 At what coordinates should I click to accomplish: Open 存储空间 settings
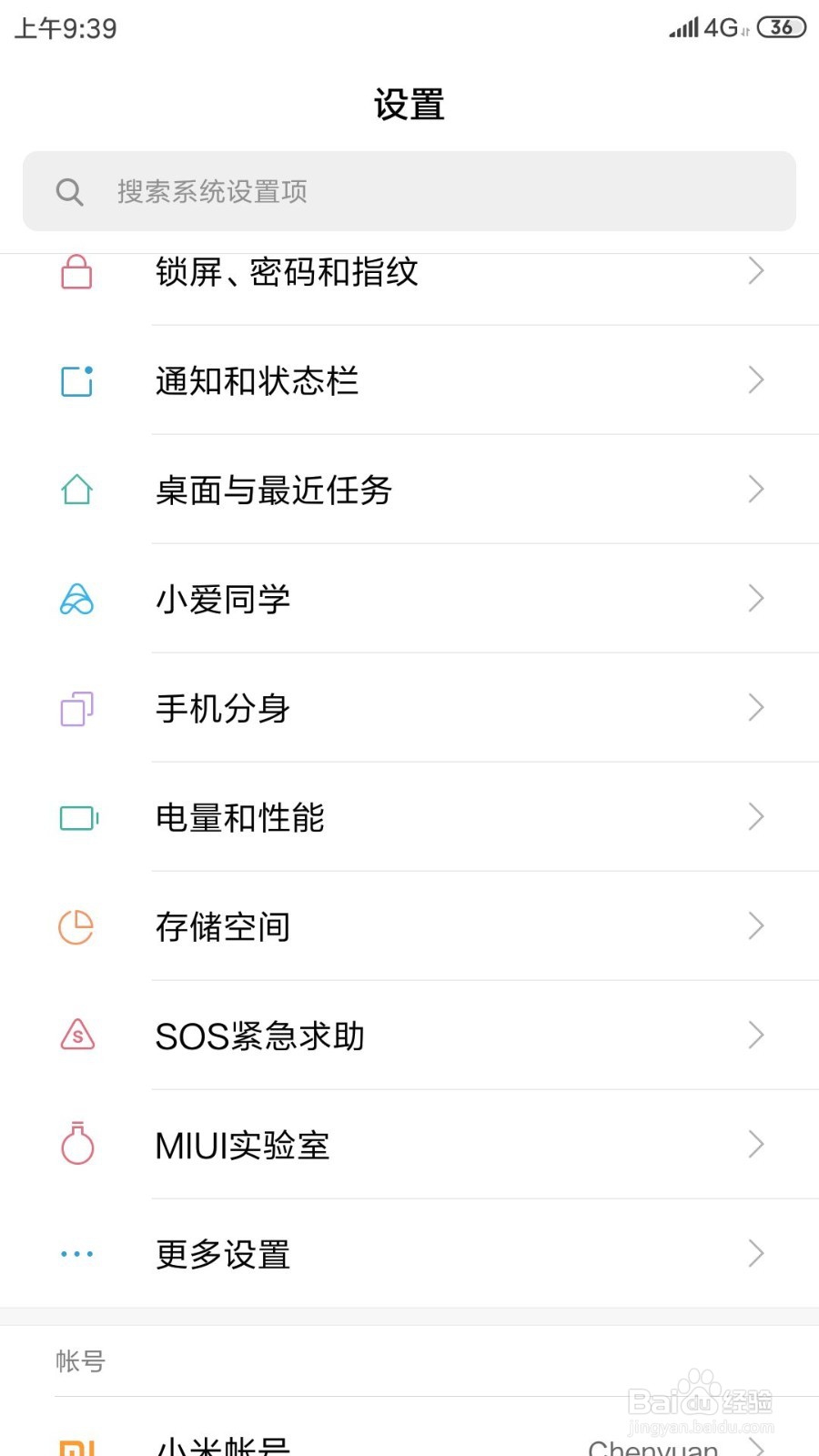409,926
